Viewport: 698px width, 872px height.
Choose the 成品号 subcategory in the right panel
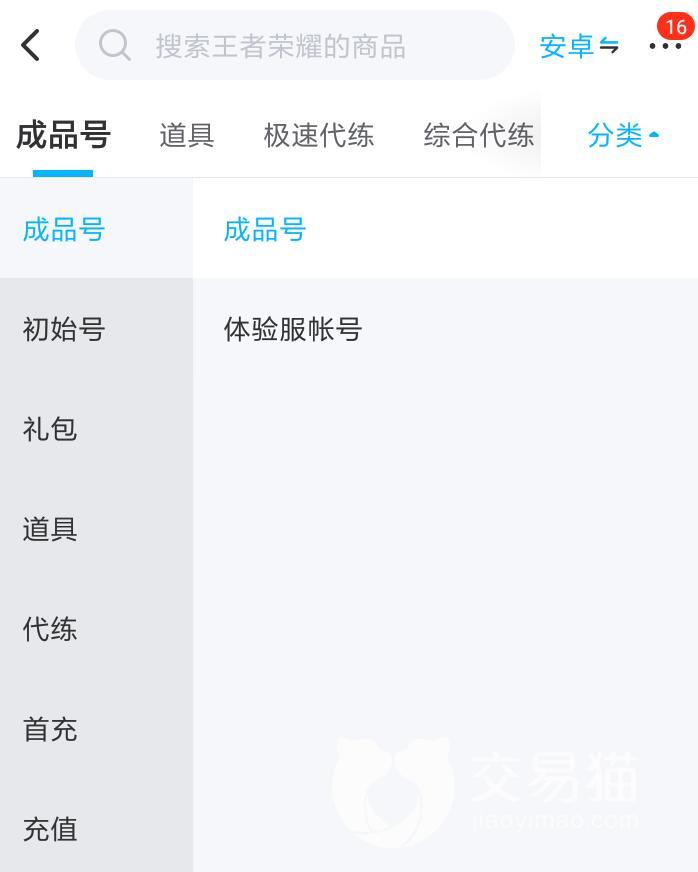tap(264, 230)
